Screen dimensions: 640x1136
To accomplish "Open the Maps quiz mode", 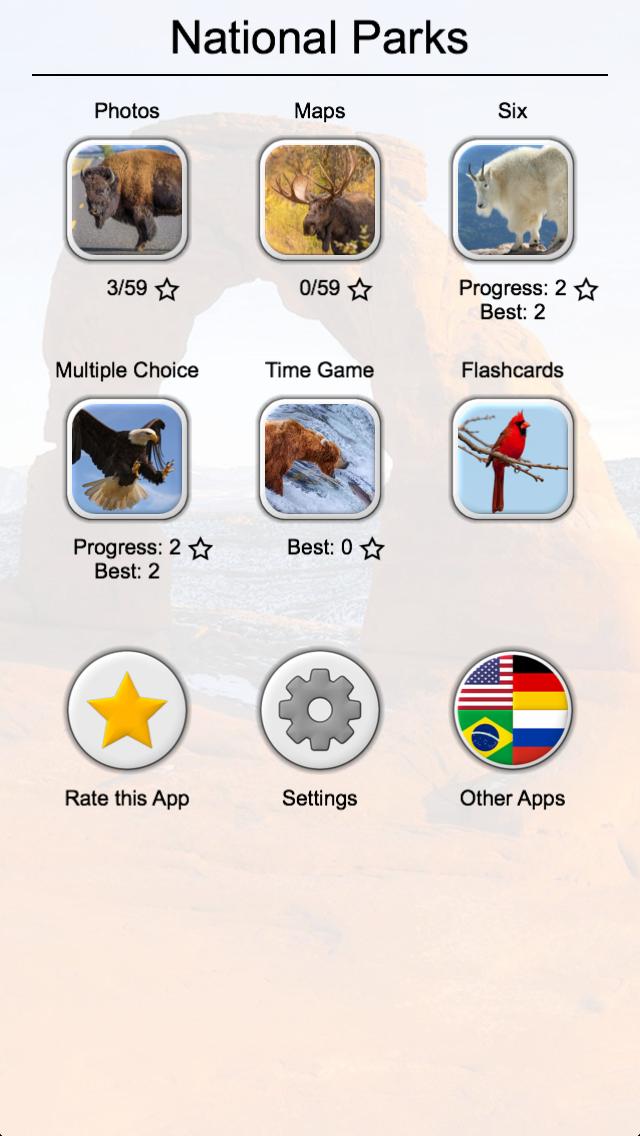I will tap(320, 199).
